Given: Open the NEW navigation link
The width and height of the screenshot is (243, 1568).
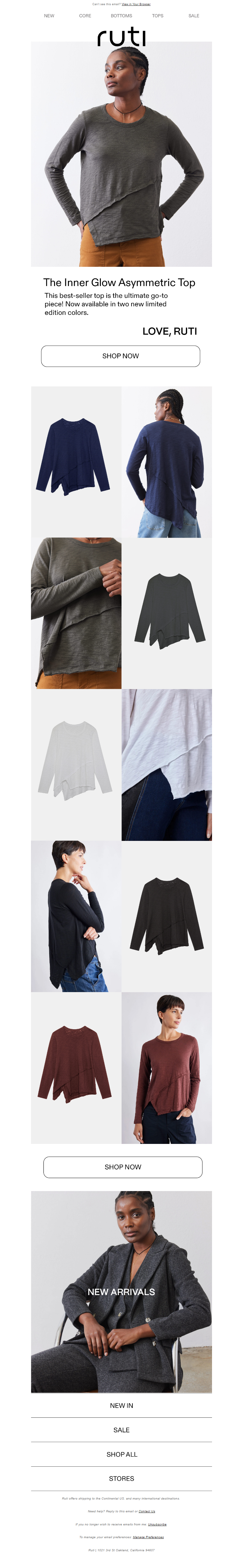Looking at the screenshot, I should coord(49,16).
